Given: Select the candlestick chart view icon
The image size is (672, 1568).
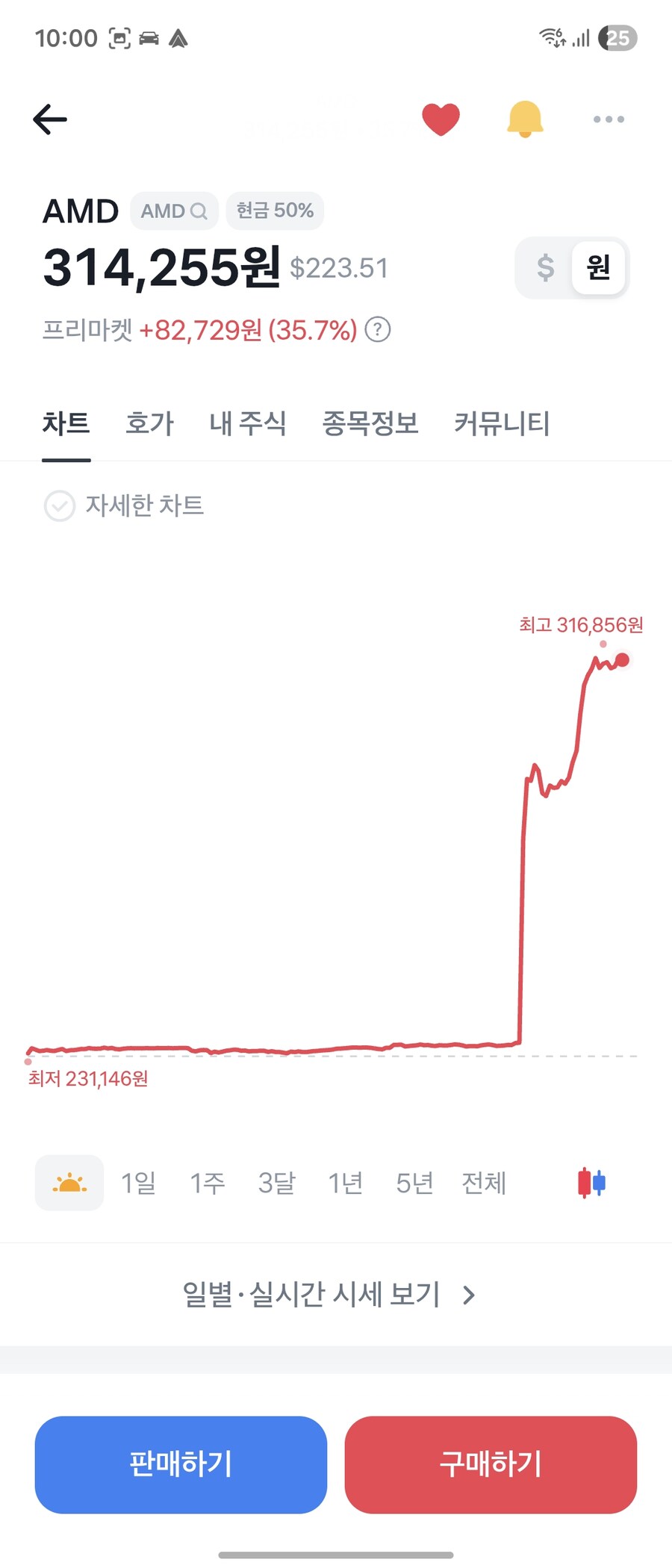Looking at the screenshot, I should tap(590, 1183).
